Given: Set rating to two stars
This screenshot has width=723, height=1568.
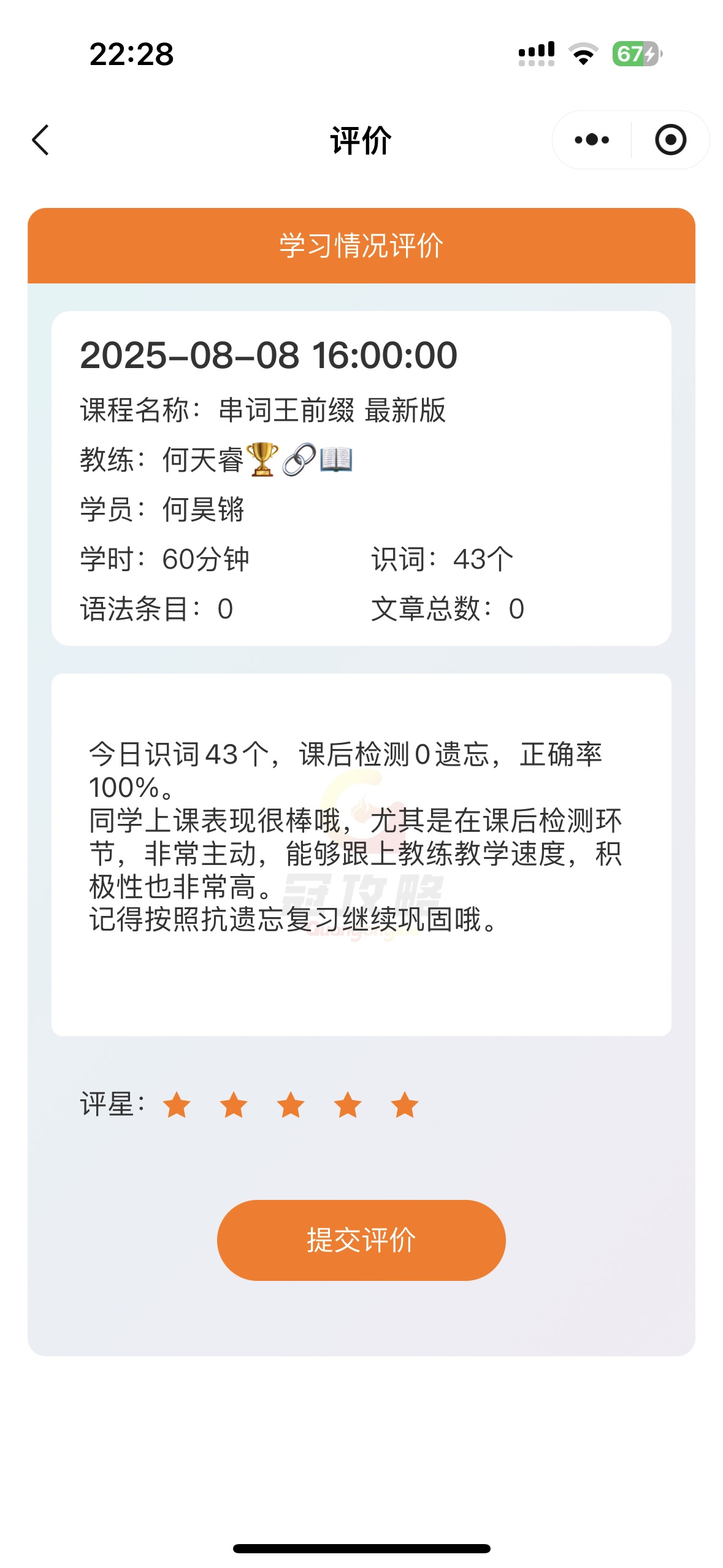Looking at the screenshot, I should 234,1105.
